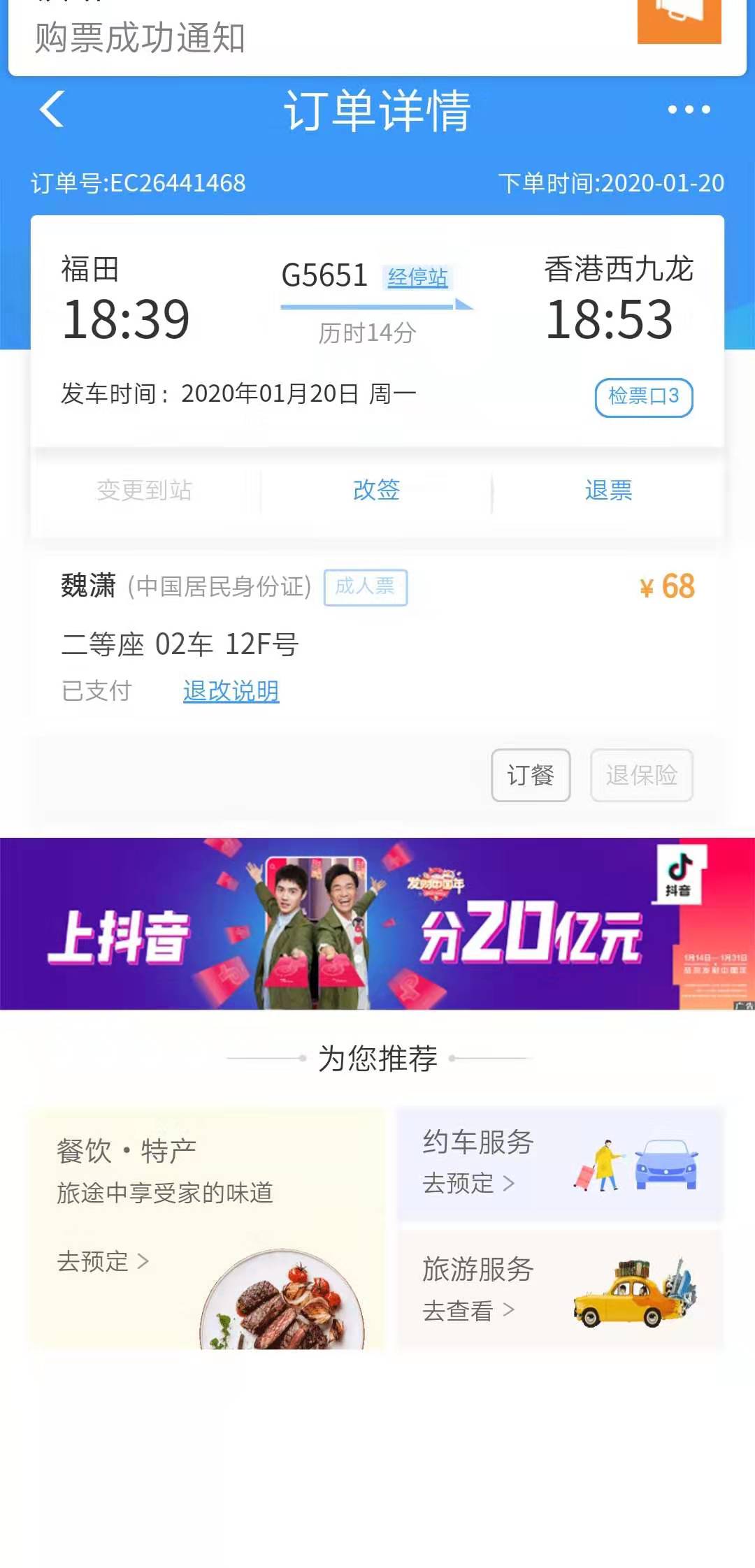The image size is (755, 1568).
Task: Open the 餐饮·特产 food reservation card
Action: pos(207,1228)
